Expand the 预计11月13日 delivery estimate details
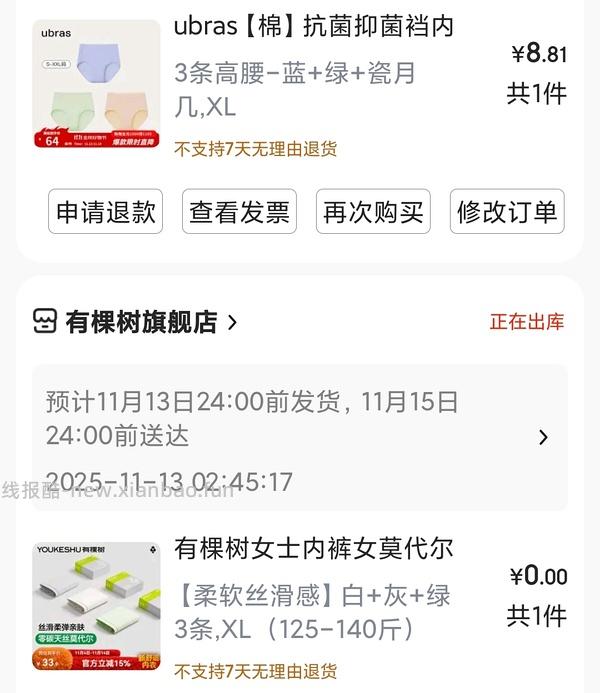 (x=543, y=437)
